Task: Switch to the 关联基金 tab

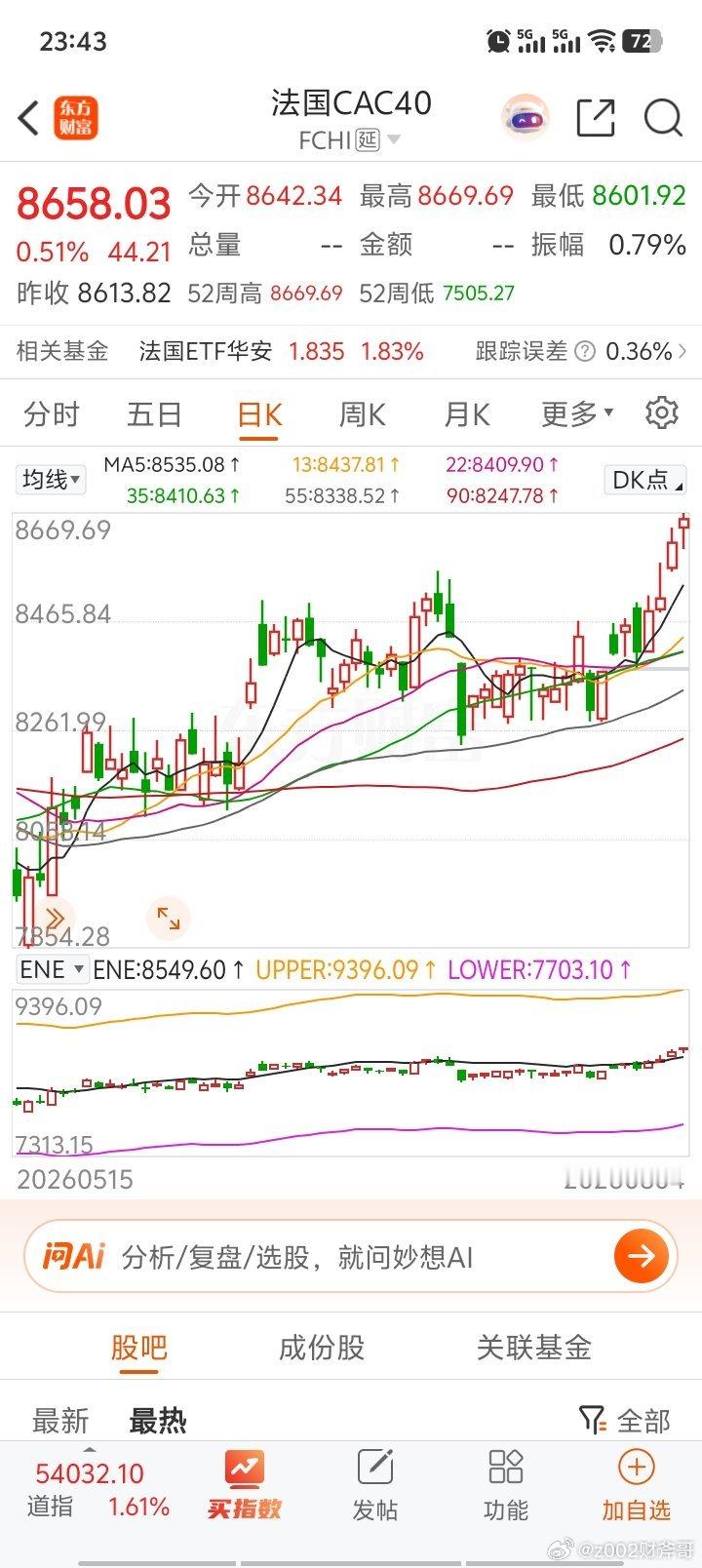Action: pos(534,1348)
